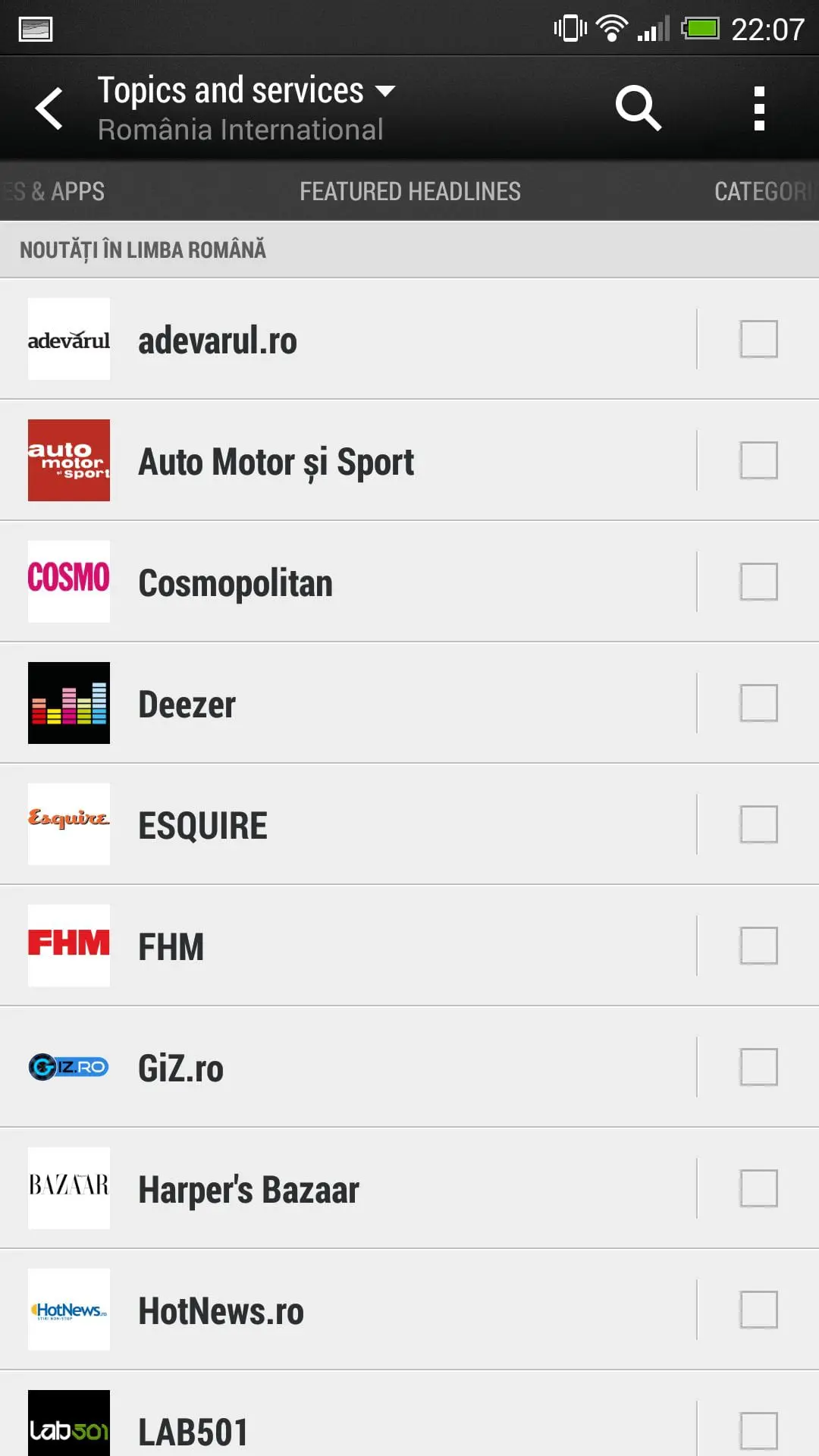This screenshot has height=1456, width=819.
Task: Switch to the Services & Apps tab
Action: coord(53,191)
